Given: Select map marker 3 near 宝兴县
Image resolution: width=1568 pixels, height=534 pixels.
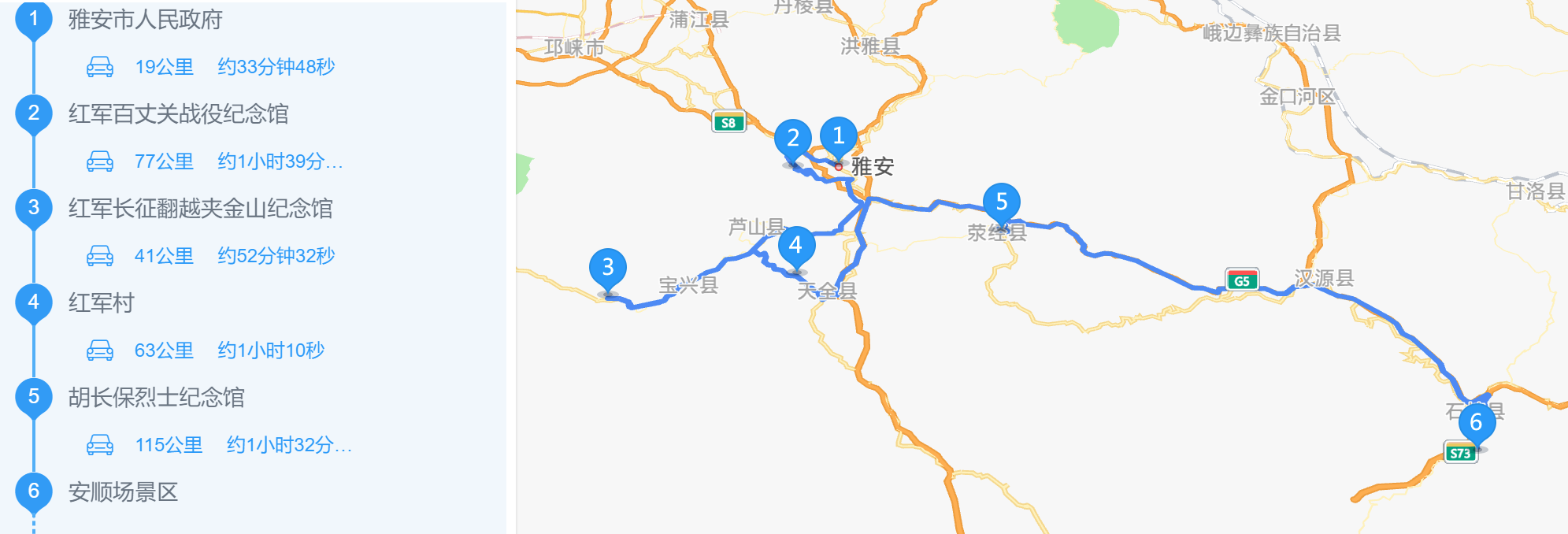Looking at the screenshot, I should point(607,269).
